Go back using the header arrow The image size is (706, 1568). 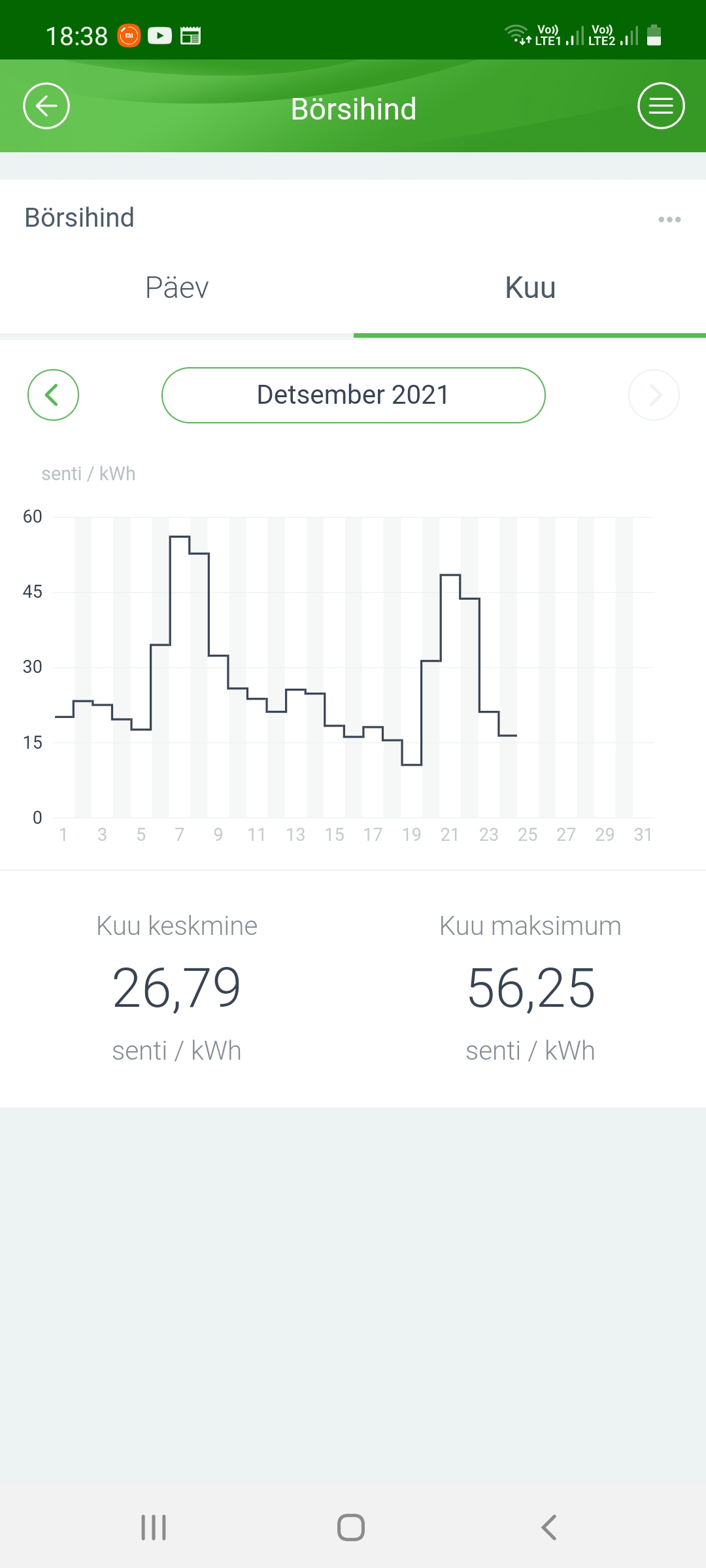point(46,106)
